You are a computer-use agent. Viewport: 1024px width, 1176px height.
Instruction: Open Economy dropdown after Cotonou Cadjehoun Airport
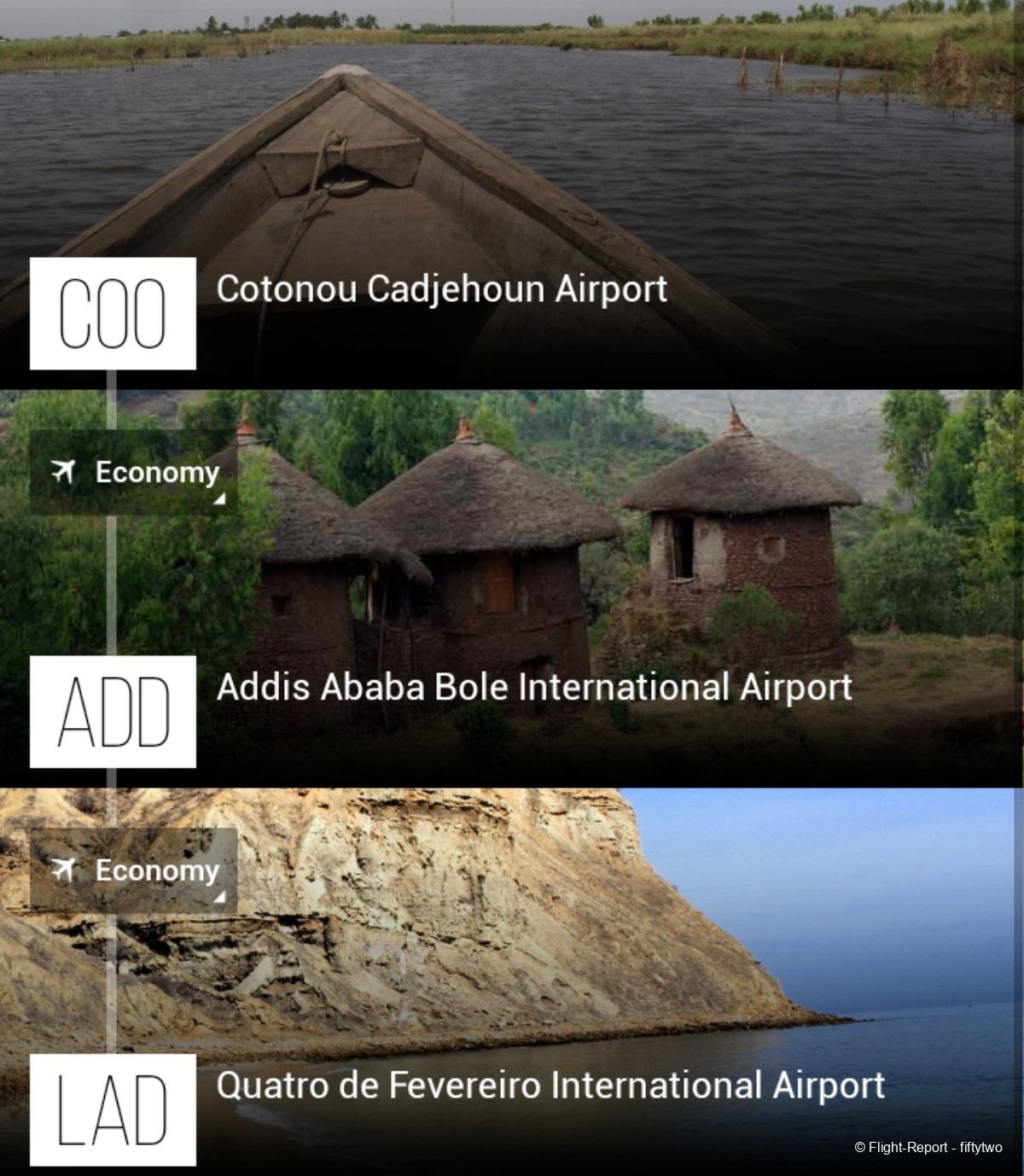point(134,473)
